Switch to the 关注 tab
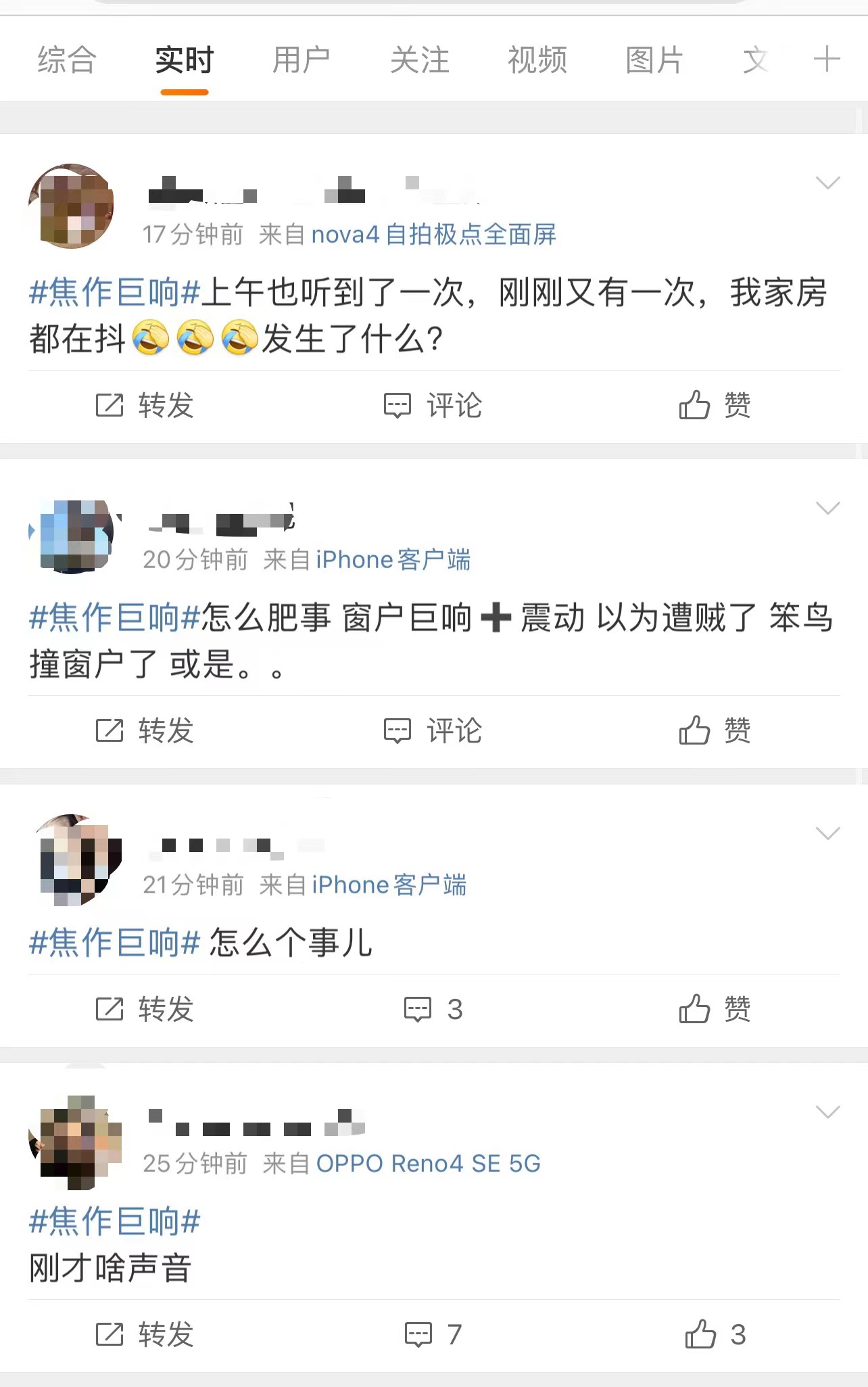The height and width of the screenshot is (1387, 868). click(419, 60)
